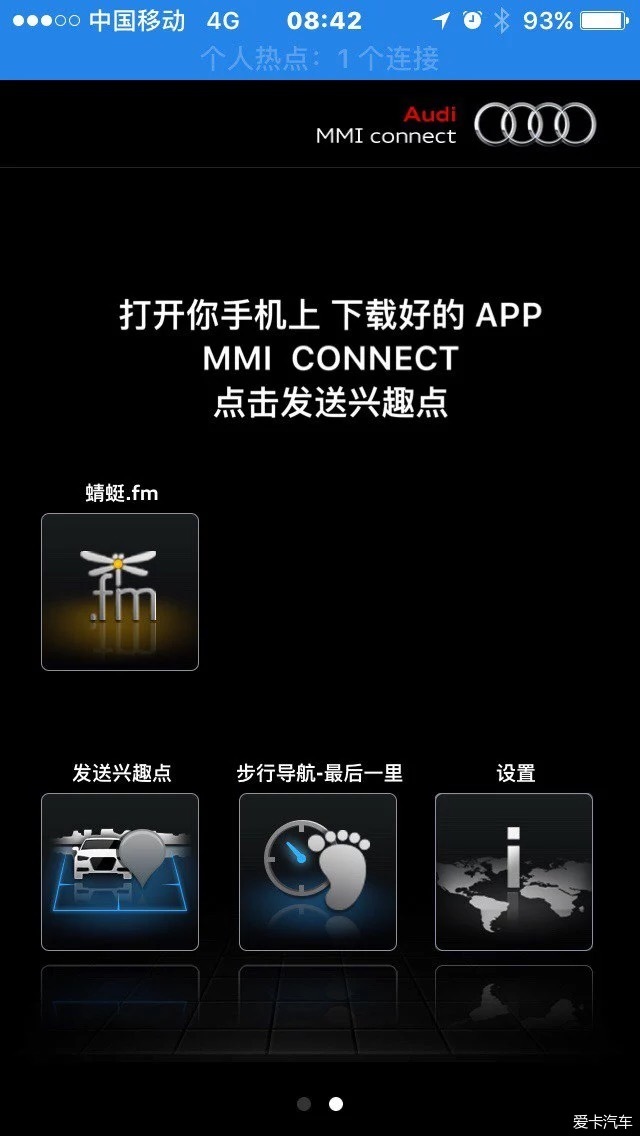The image size is (640, 1136).
Task: Open 发送兴趣点 to send a POI
Action: click(x=120, y=871)
